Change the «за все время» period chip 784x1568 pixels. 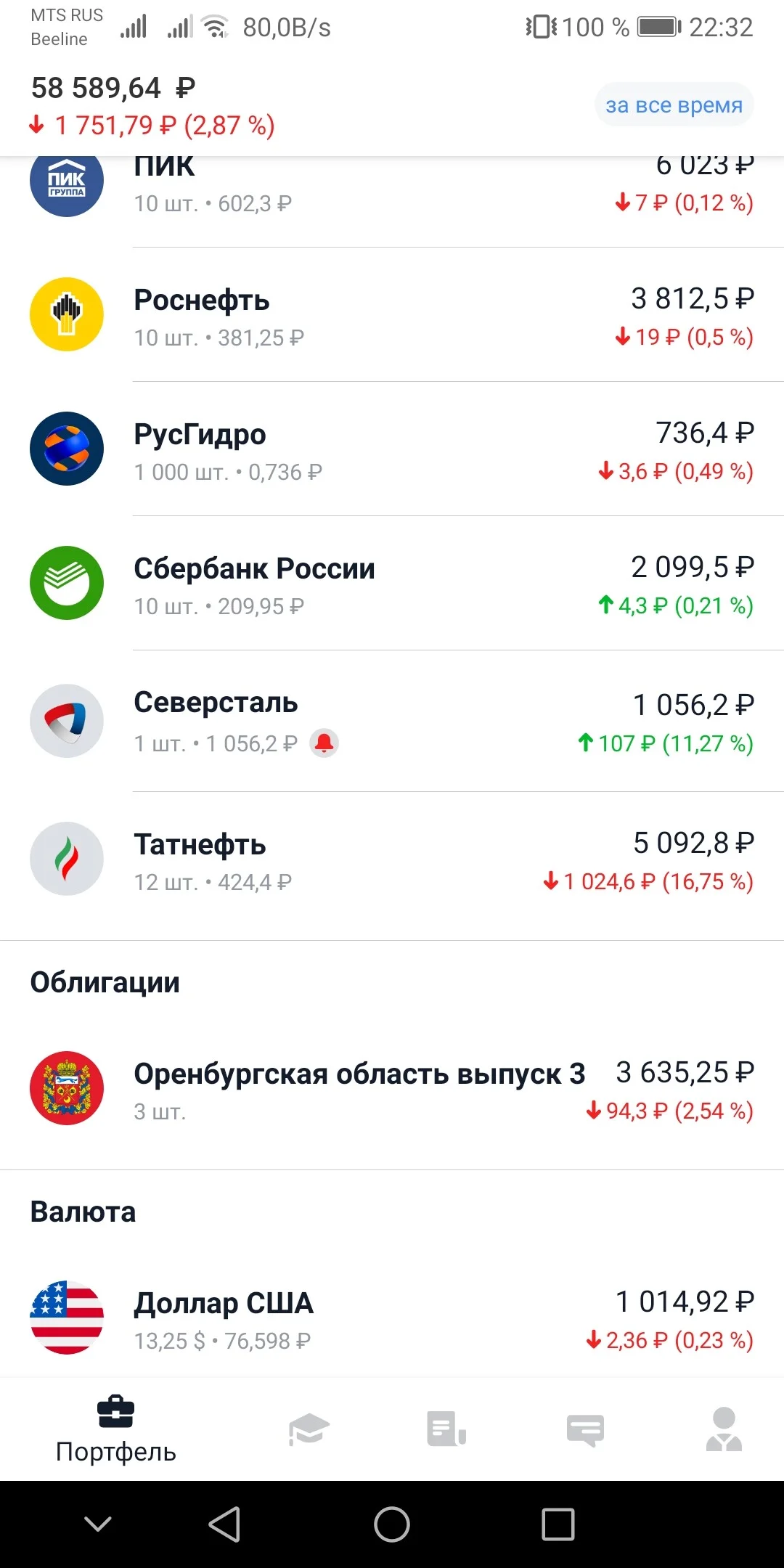(x=674, y=105)
